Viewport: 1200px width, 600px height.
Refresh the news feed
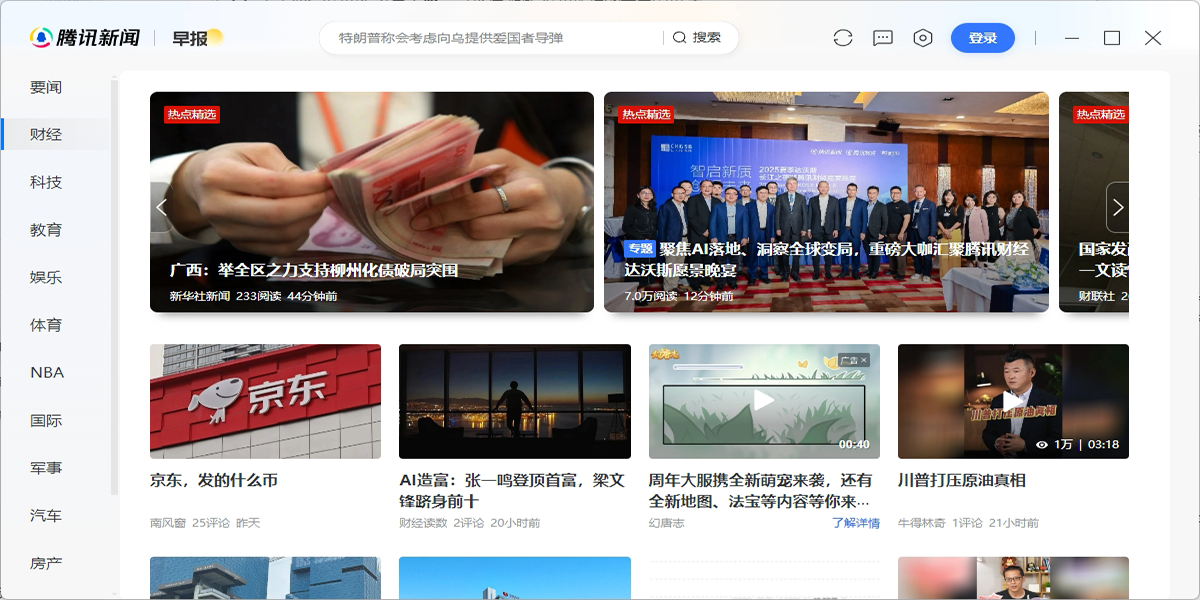(843, 38)
